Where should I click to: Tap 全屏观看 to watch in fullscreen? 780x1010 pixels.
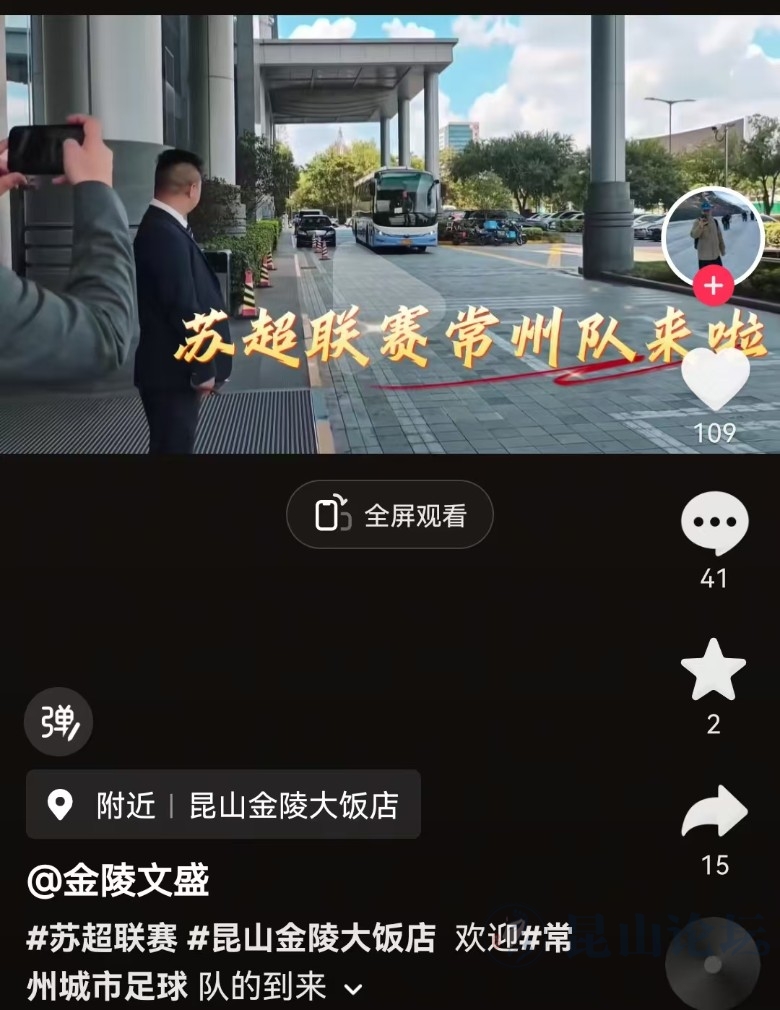(x=390, y=515)
